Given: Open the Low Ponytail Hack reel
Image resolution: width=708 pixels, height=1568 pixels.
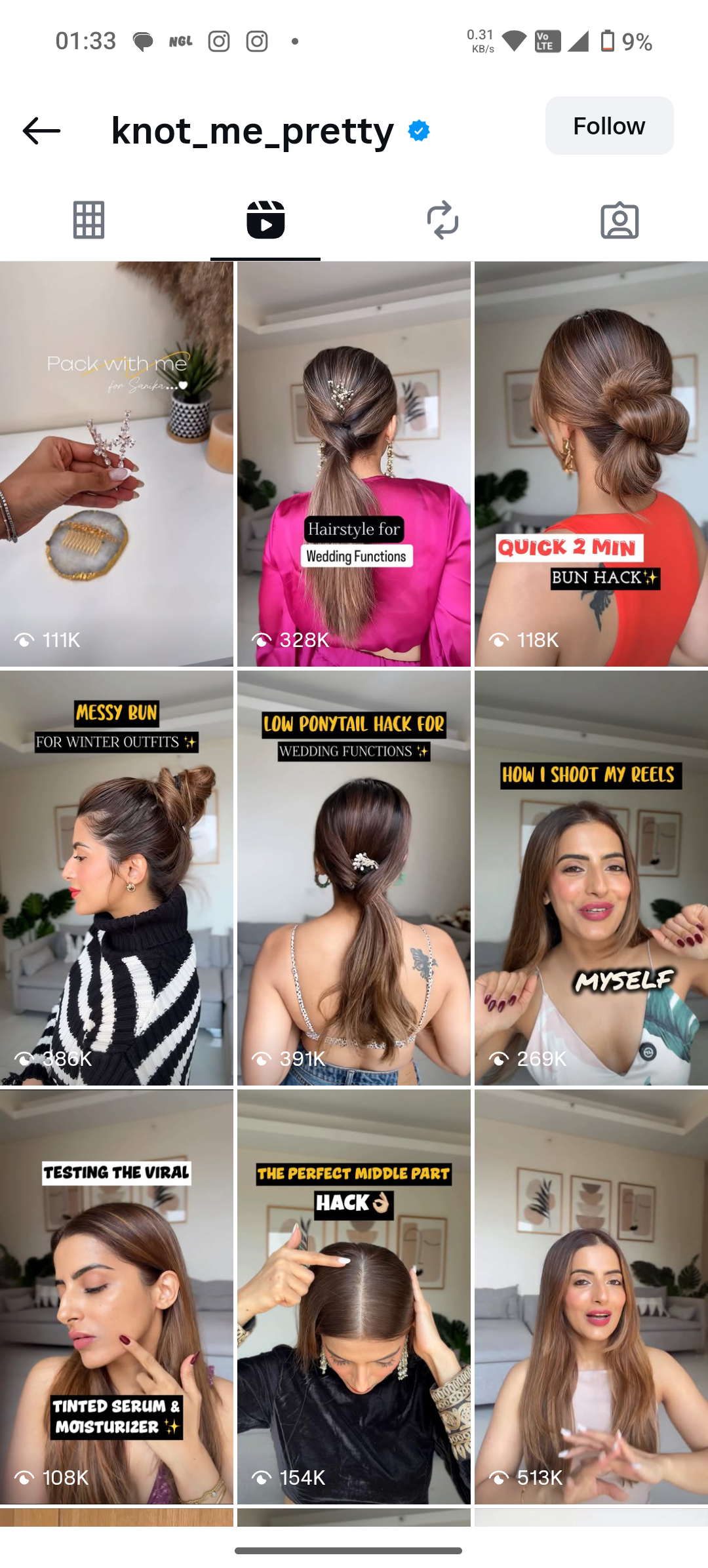Looking at the screenshot, I should [x=354, y=878].
